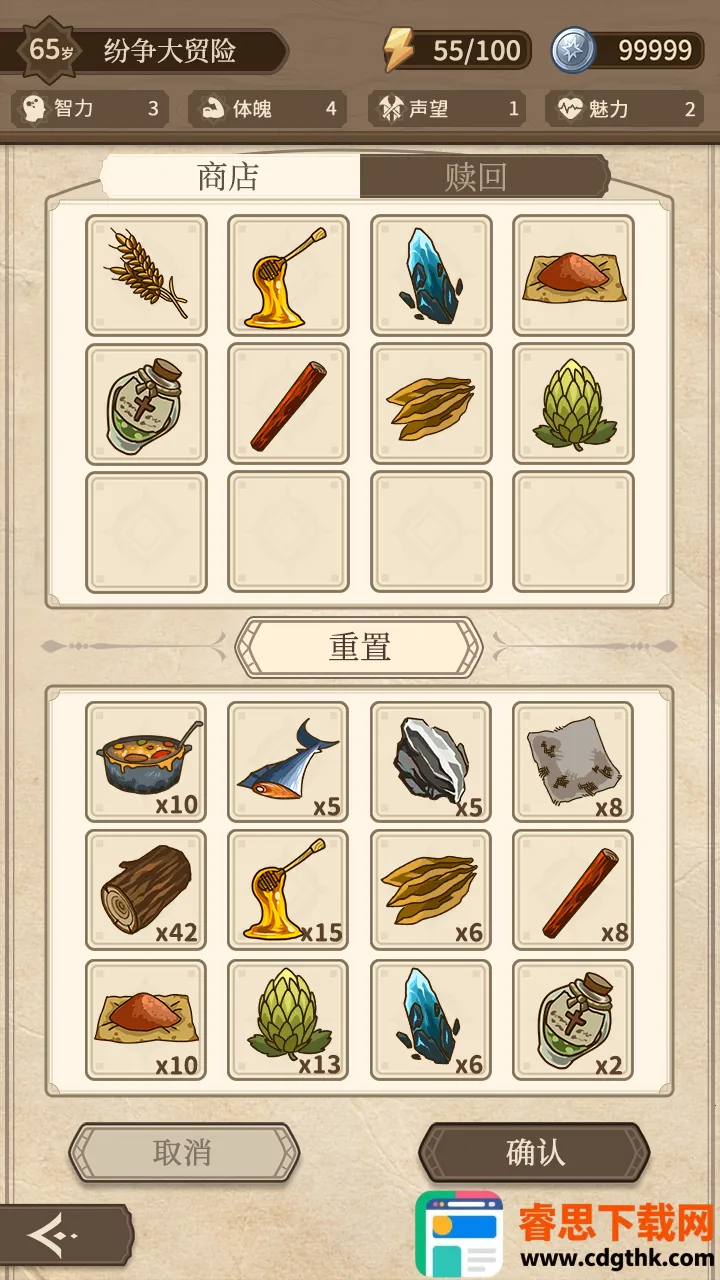This screenshot has width=720, height=1280.
Task: Select the fish x5 in inventory
Action: pos(288,761)
